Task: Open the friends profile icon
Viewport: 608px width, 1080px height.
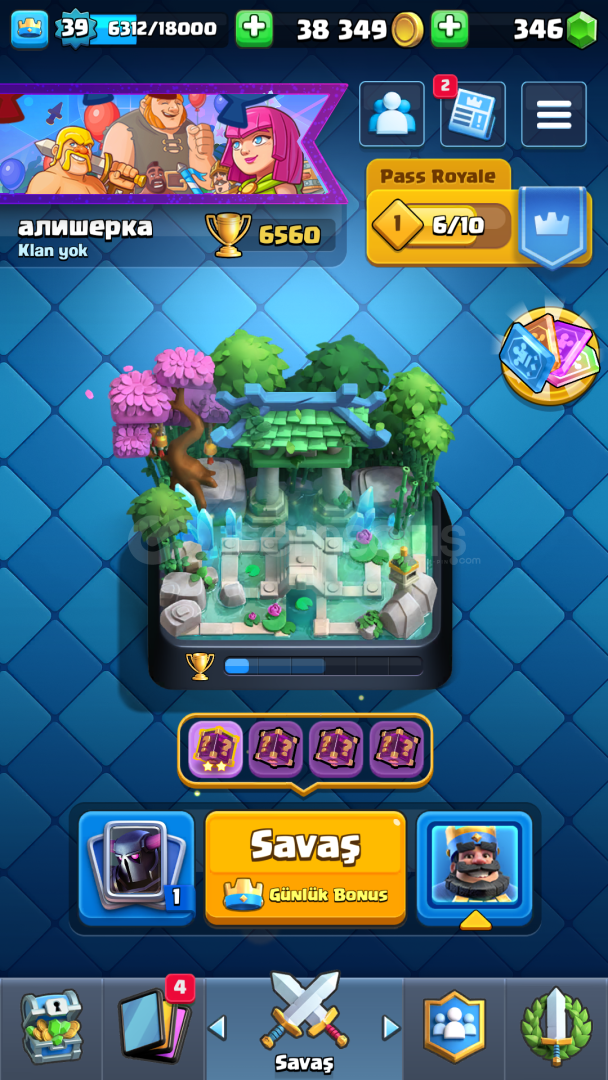Action: click(x=392, y=114)
